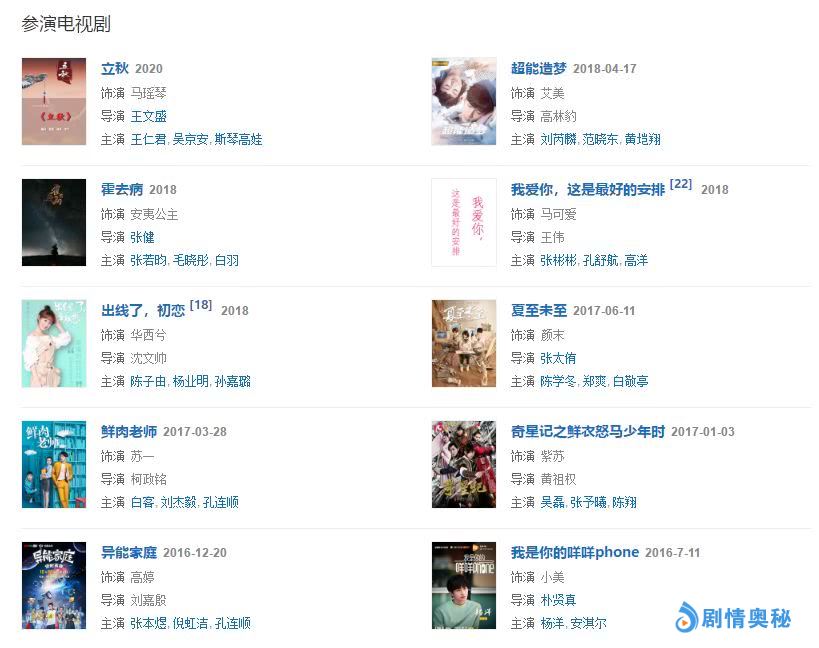View director 张太侑's page
Viewport: 819px width, 648px height.
click(558, 358)
